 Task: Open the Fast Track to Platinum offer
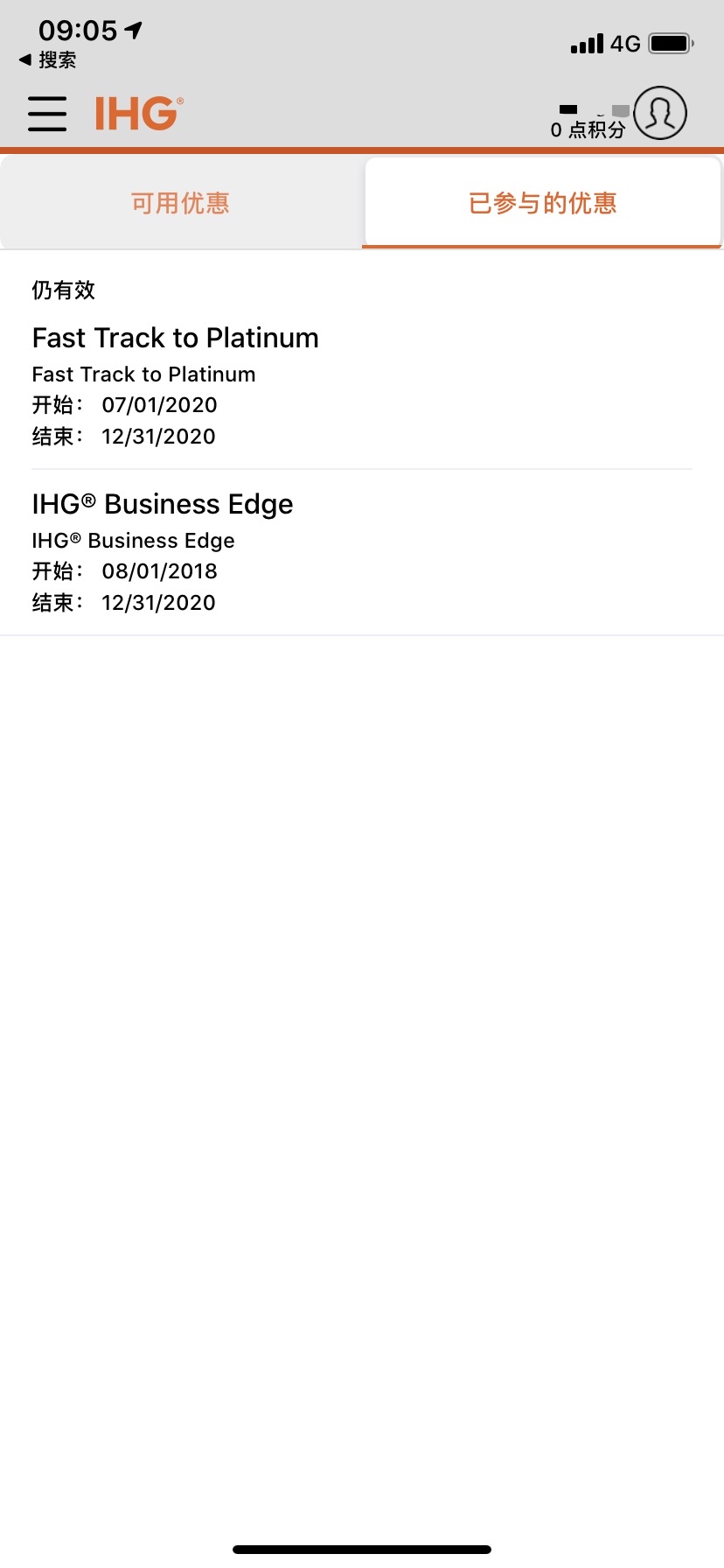pos(176,339)
